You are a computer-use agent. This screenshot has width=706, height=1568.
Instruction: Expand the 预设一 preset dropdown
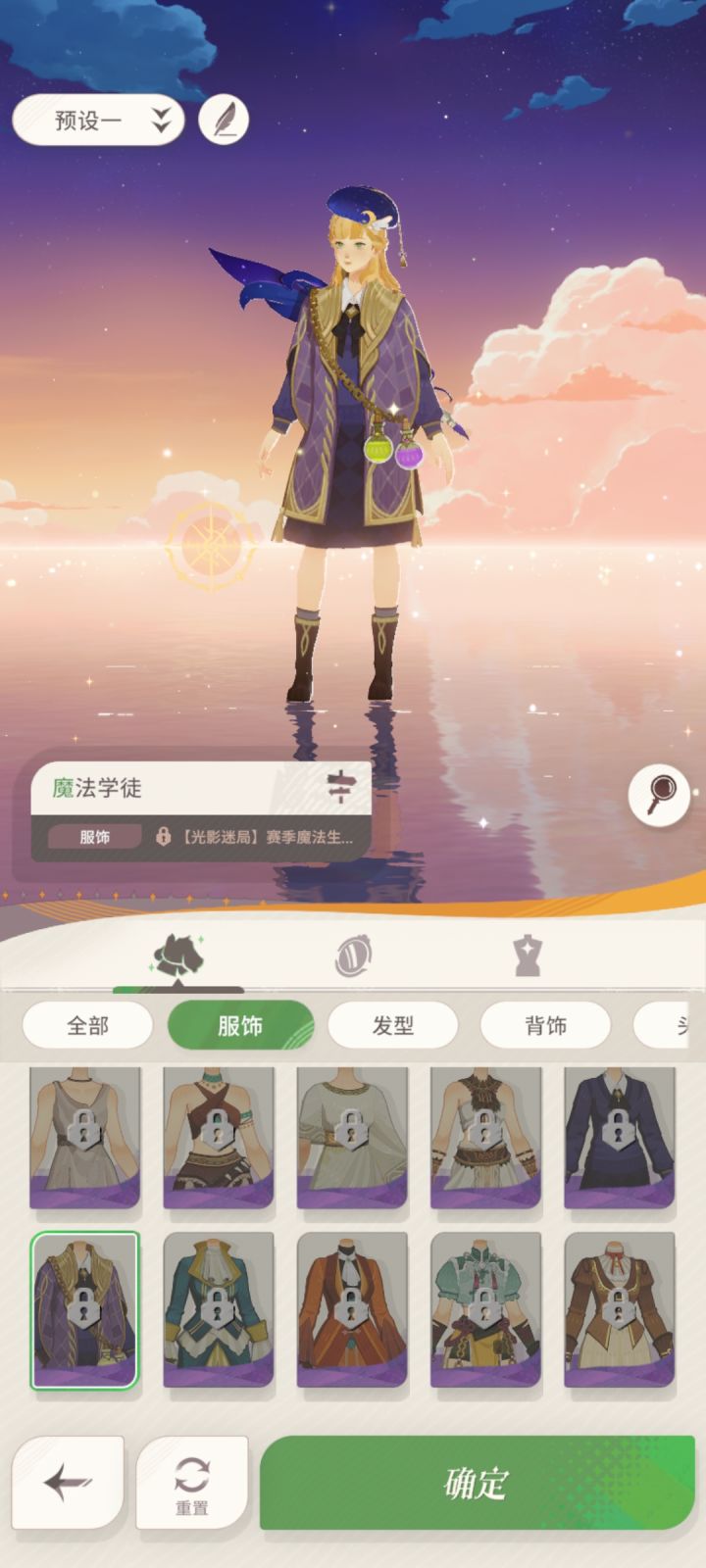coord(98,118)
